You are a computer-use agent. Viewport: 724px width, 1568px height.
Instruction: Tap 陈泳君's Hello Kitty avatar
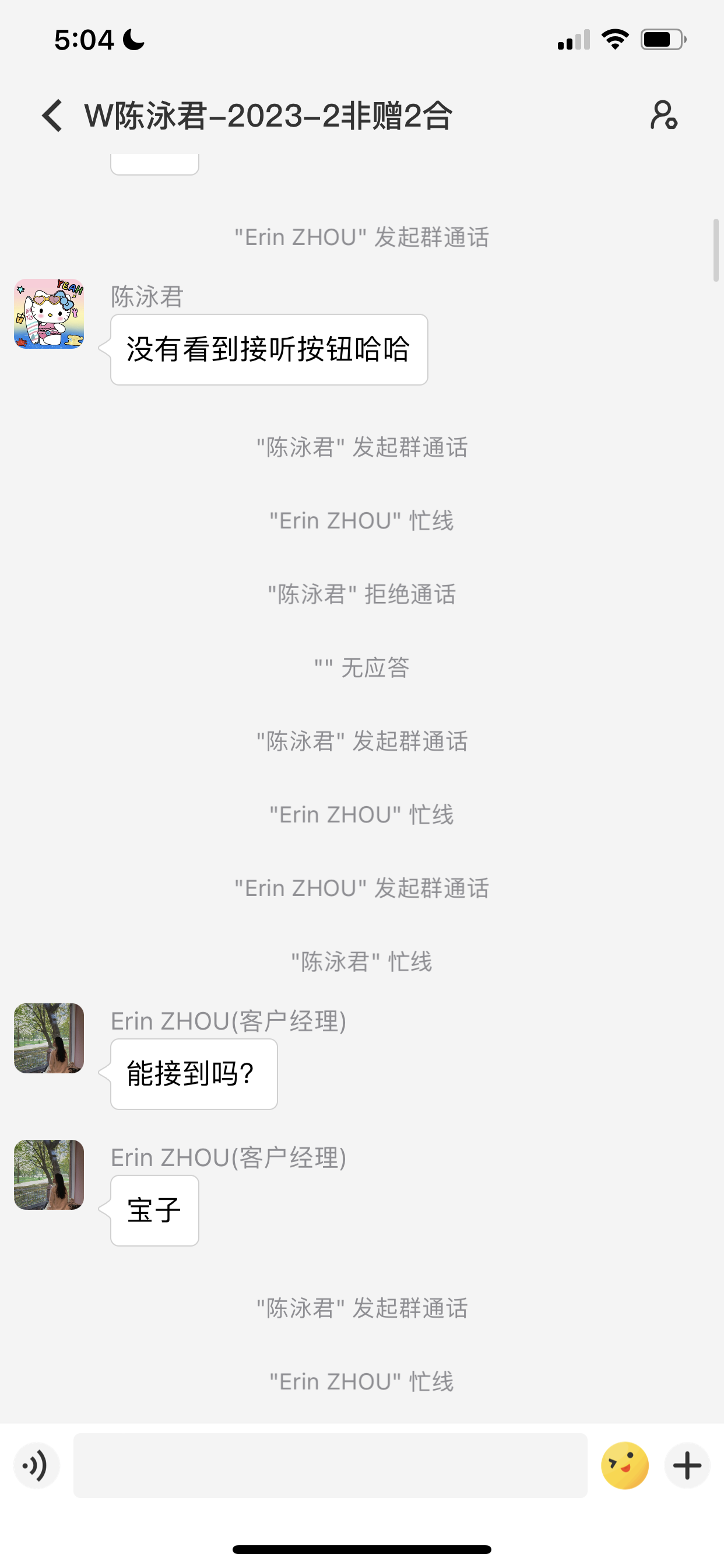[48, 314]
